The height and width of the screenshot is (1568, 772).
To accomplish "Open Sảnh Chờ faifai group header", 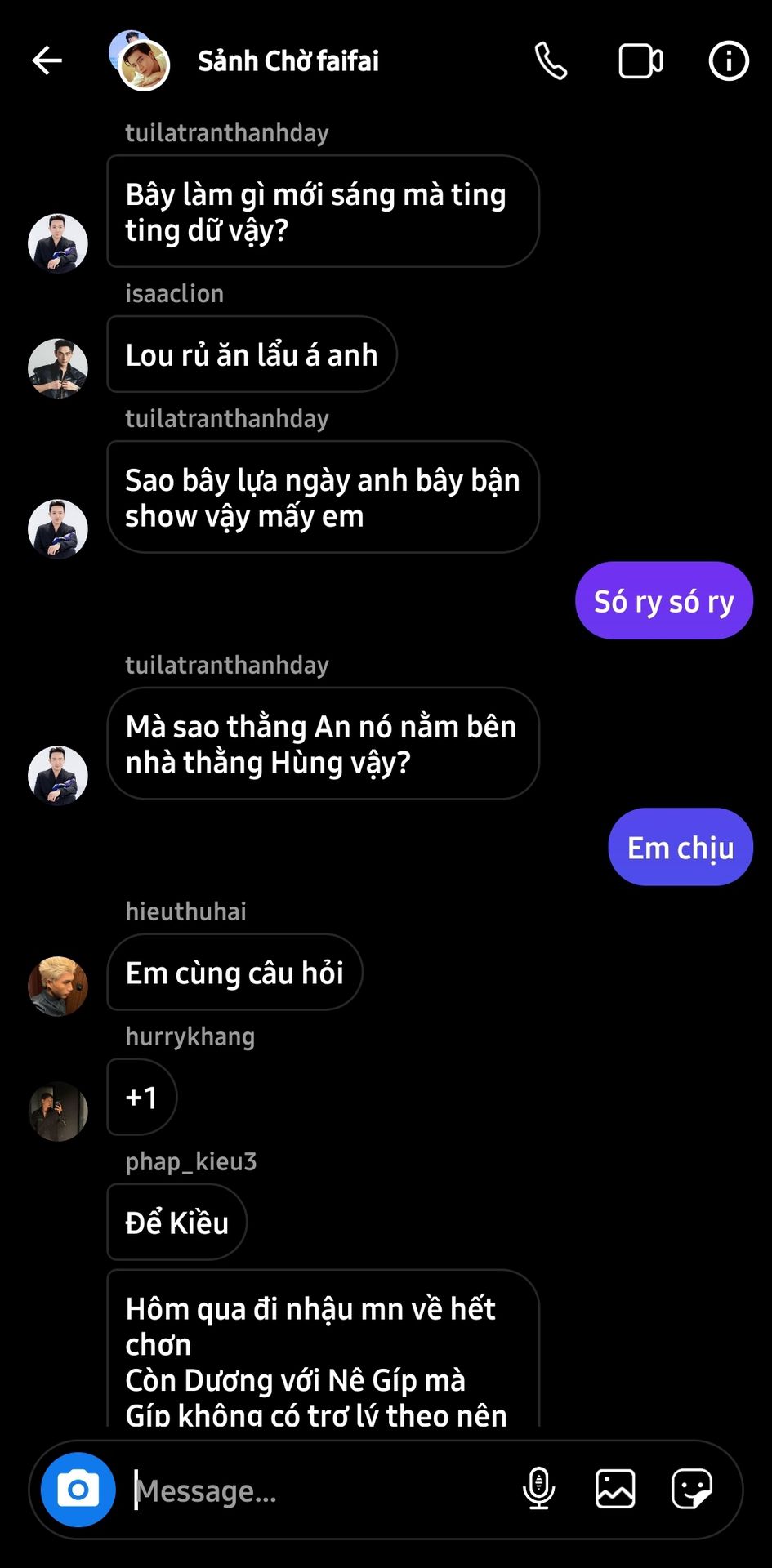I will [x=288, y=61].
